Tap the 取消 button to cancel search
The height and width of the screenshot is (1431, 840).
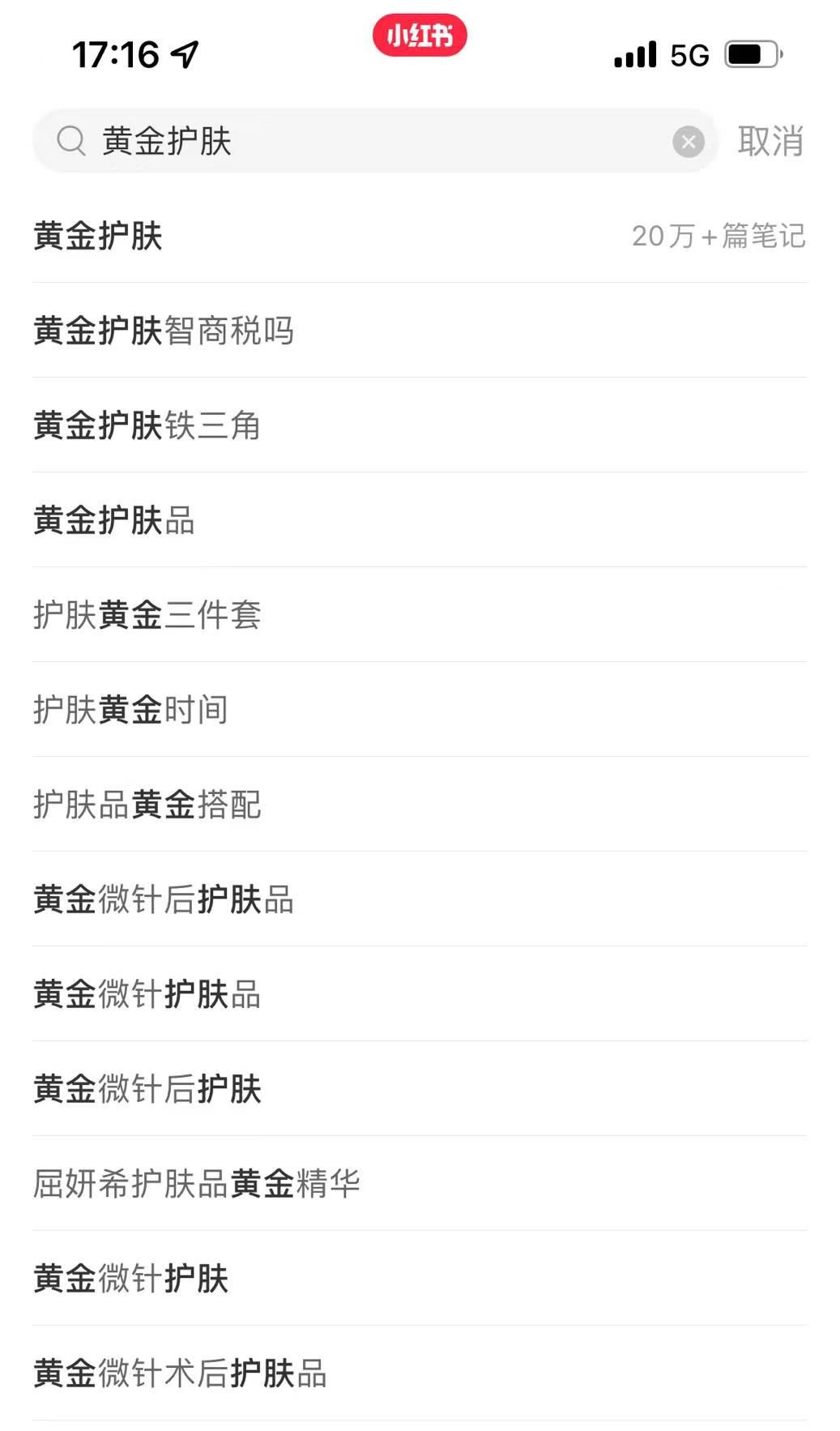point(770,141)
